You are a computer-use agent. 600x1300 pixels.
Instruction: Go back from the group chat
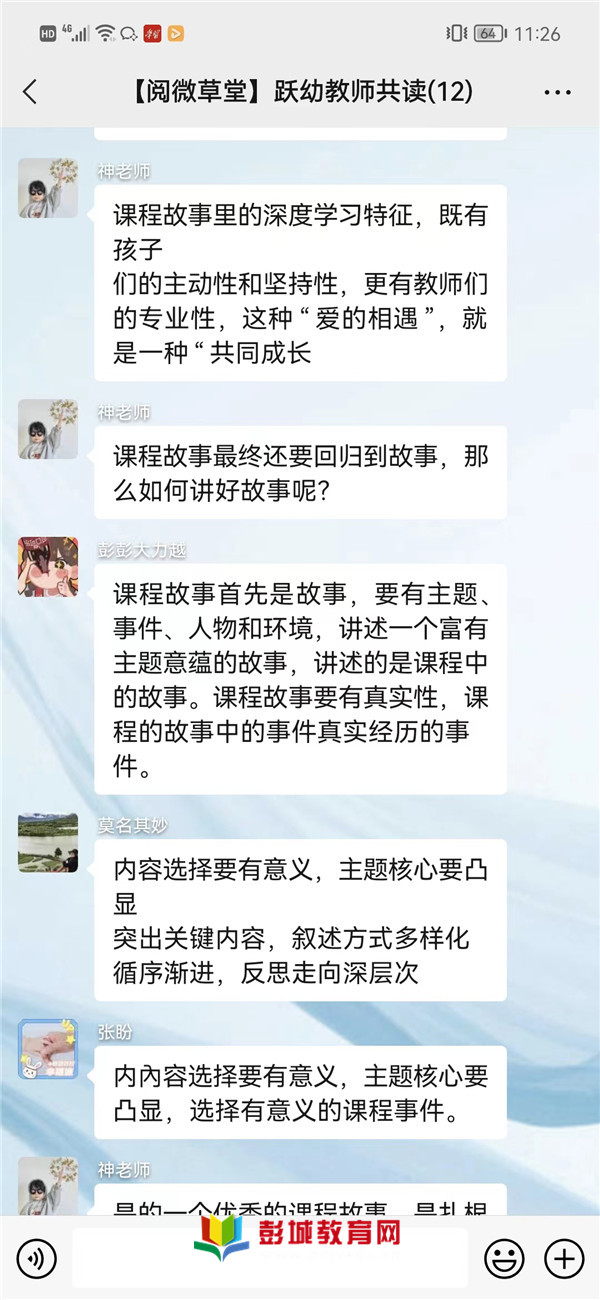click(30, 92)
